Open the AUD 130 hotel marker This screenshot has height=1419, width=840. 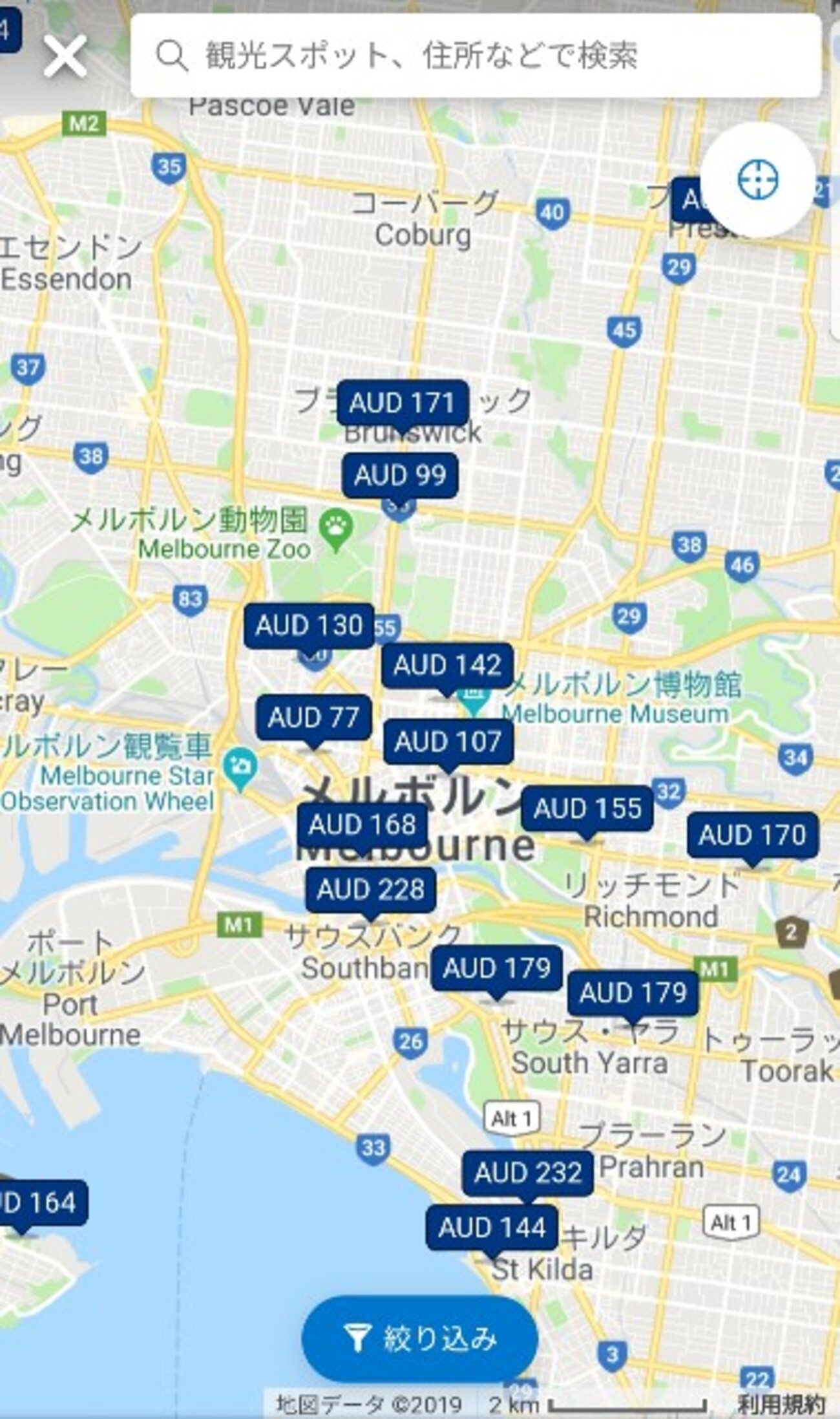[309, 626]
